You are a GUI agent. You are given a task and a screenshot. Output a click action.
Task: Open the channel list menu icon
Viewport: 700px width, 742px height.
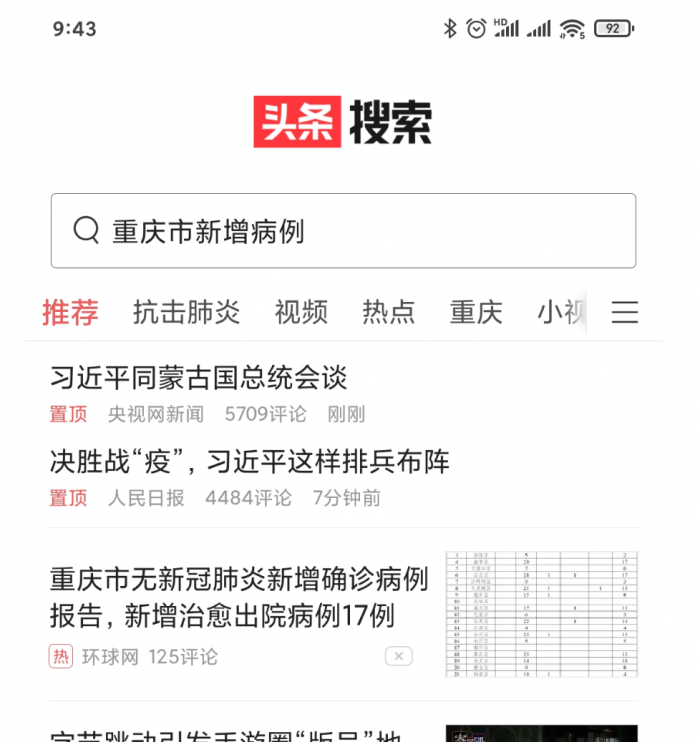point(625,313)
